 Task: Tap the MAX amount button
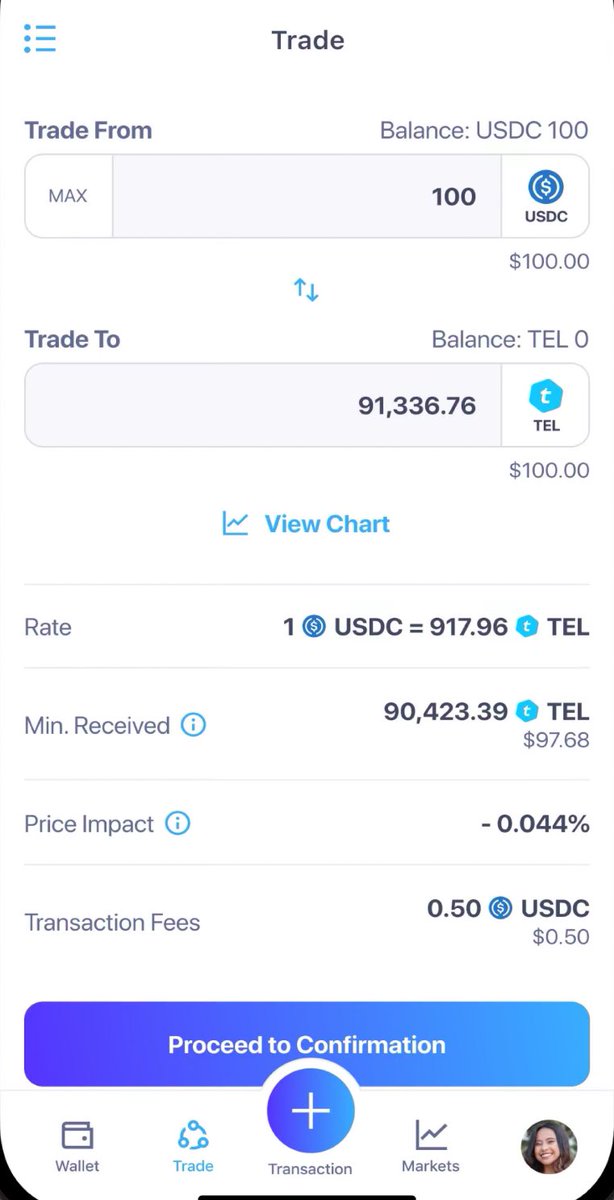coord(68,196)
